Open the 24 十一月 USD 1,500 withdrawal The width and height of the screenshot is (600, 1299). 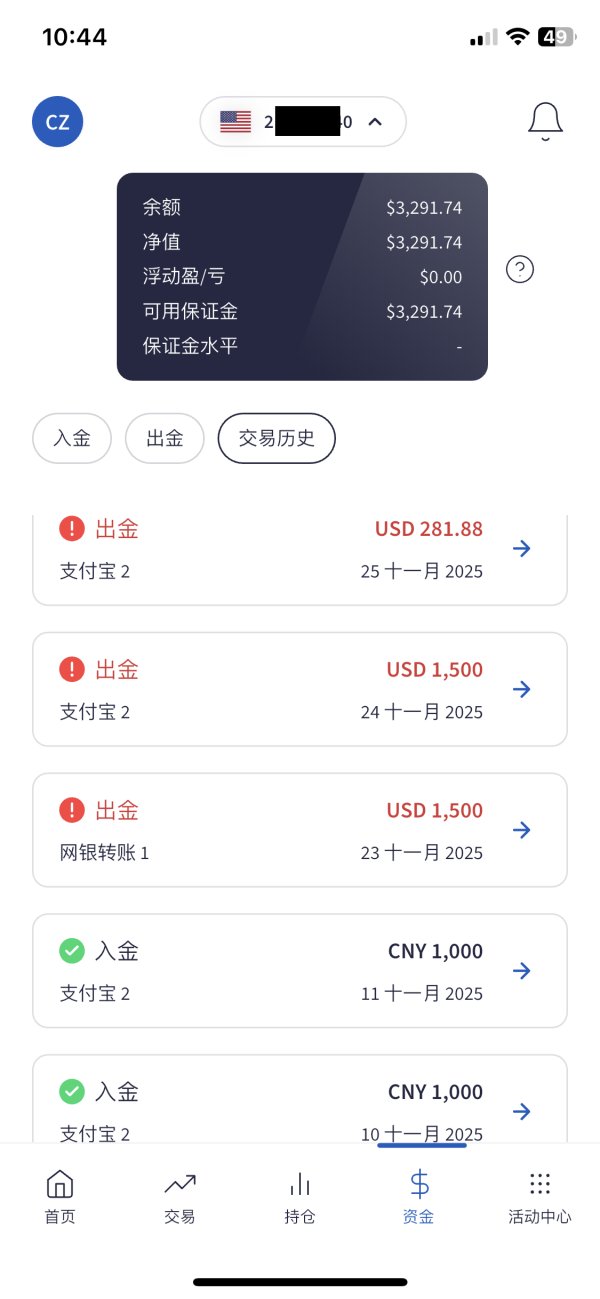tap(300, 689)
